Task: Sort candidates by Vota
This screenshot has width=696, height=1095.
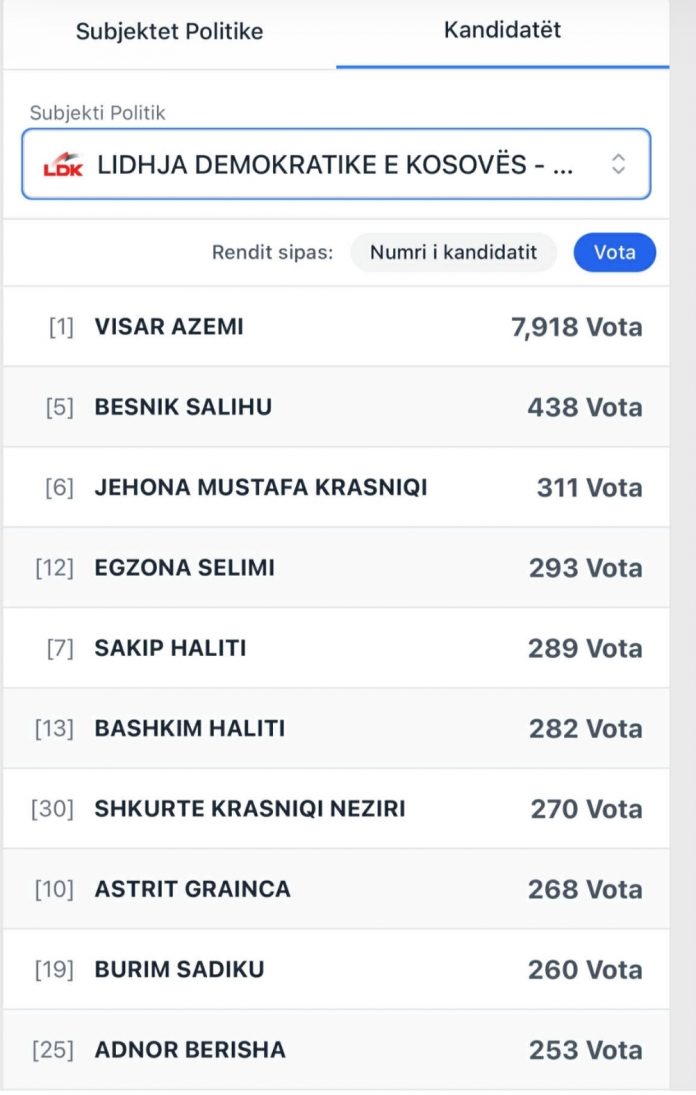Action: pyautogui.click(x=614, y=253)
